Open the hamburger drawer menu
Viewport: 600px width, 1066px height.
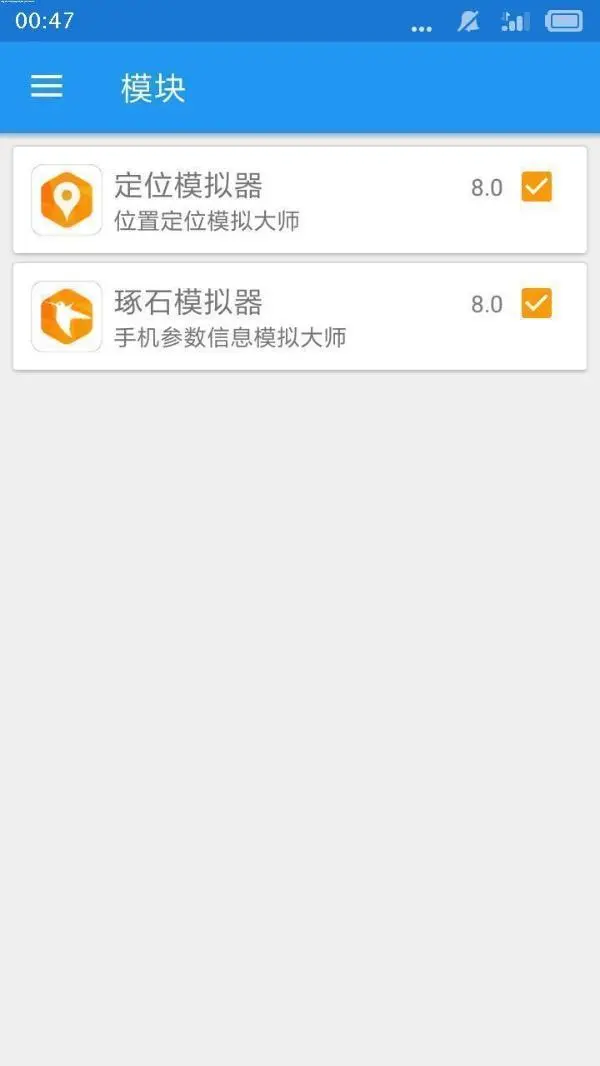coord(46,87)
